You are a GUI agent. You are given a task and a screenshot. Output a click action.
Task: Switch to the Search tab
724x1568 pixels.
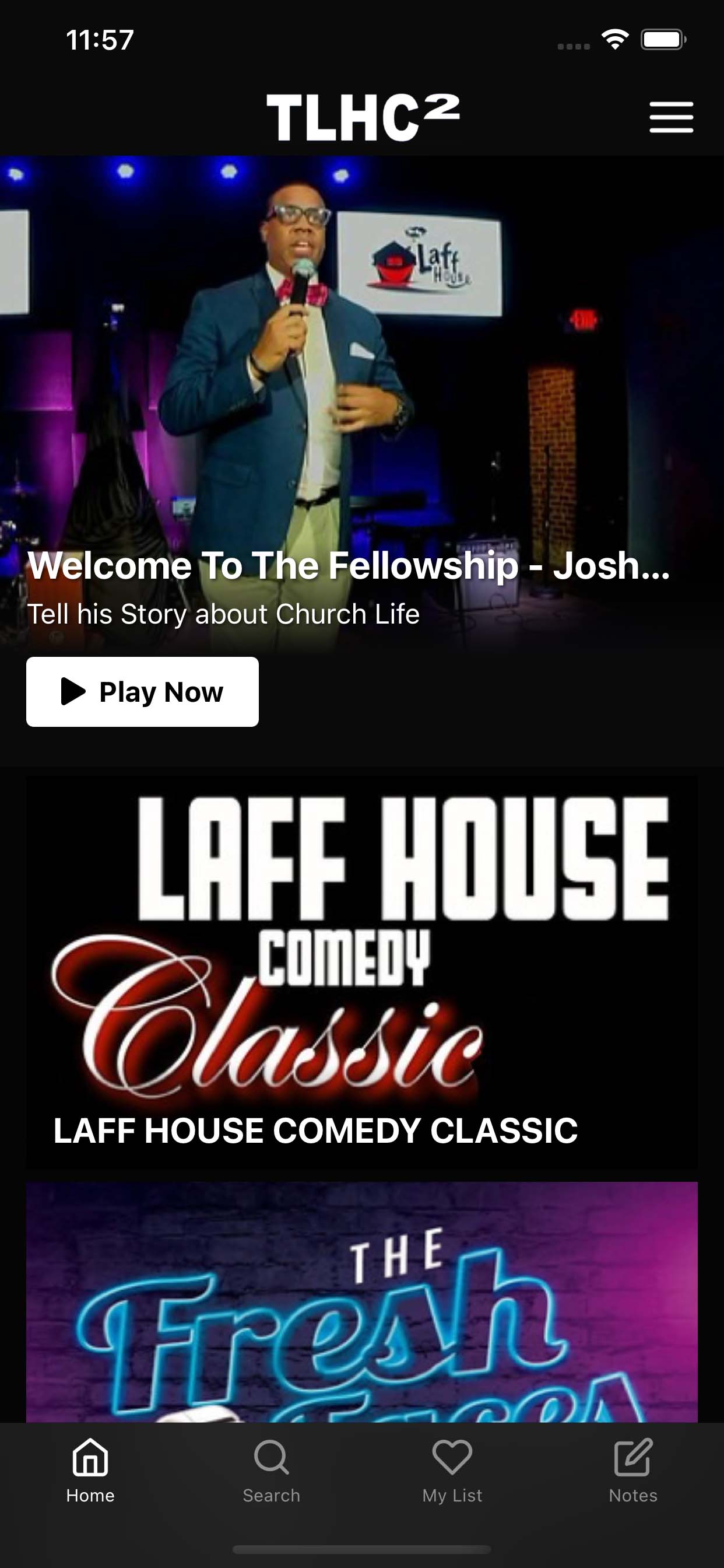[x=271, y=1471]
